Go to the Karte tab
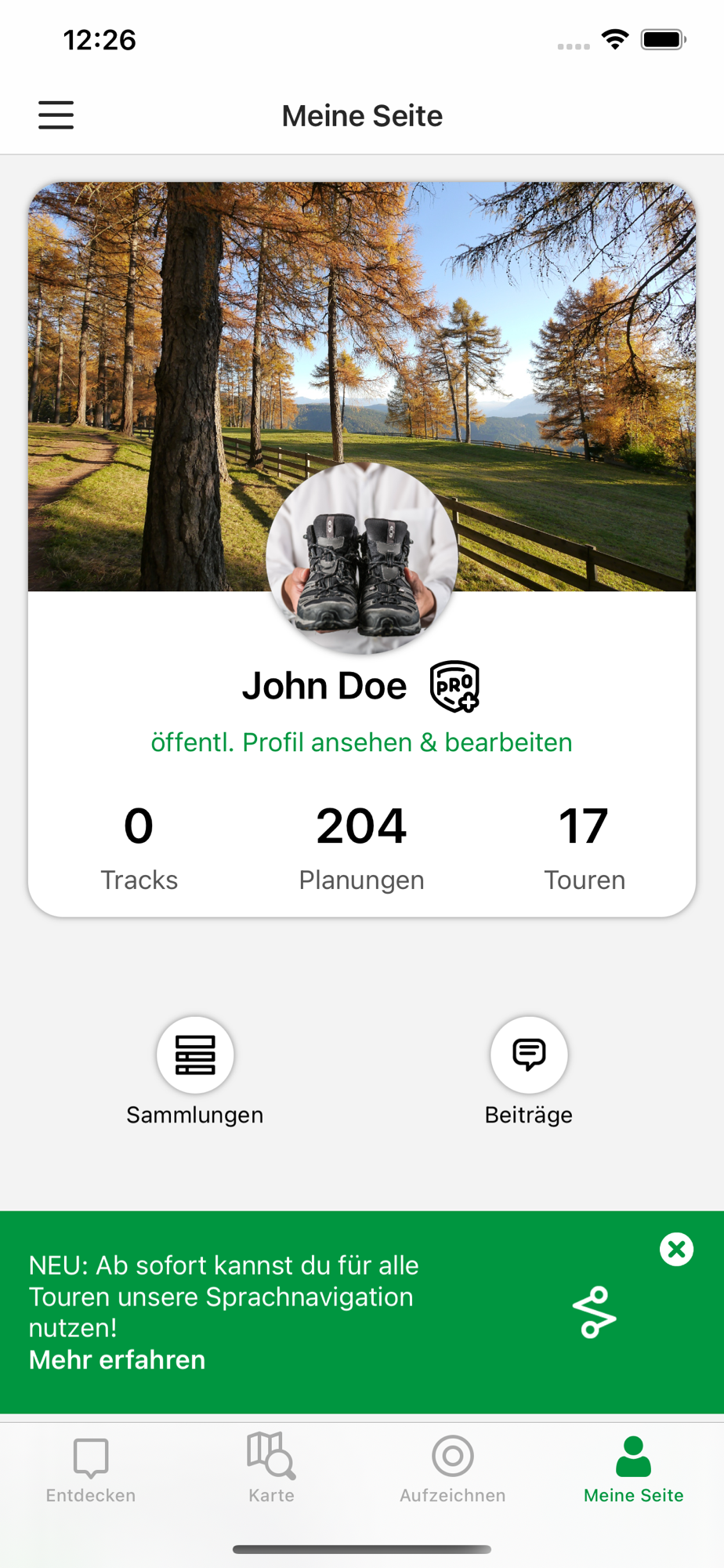Screen dimensions: 724x1568 coord(271,1469)
